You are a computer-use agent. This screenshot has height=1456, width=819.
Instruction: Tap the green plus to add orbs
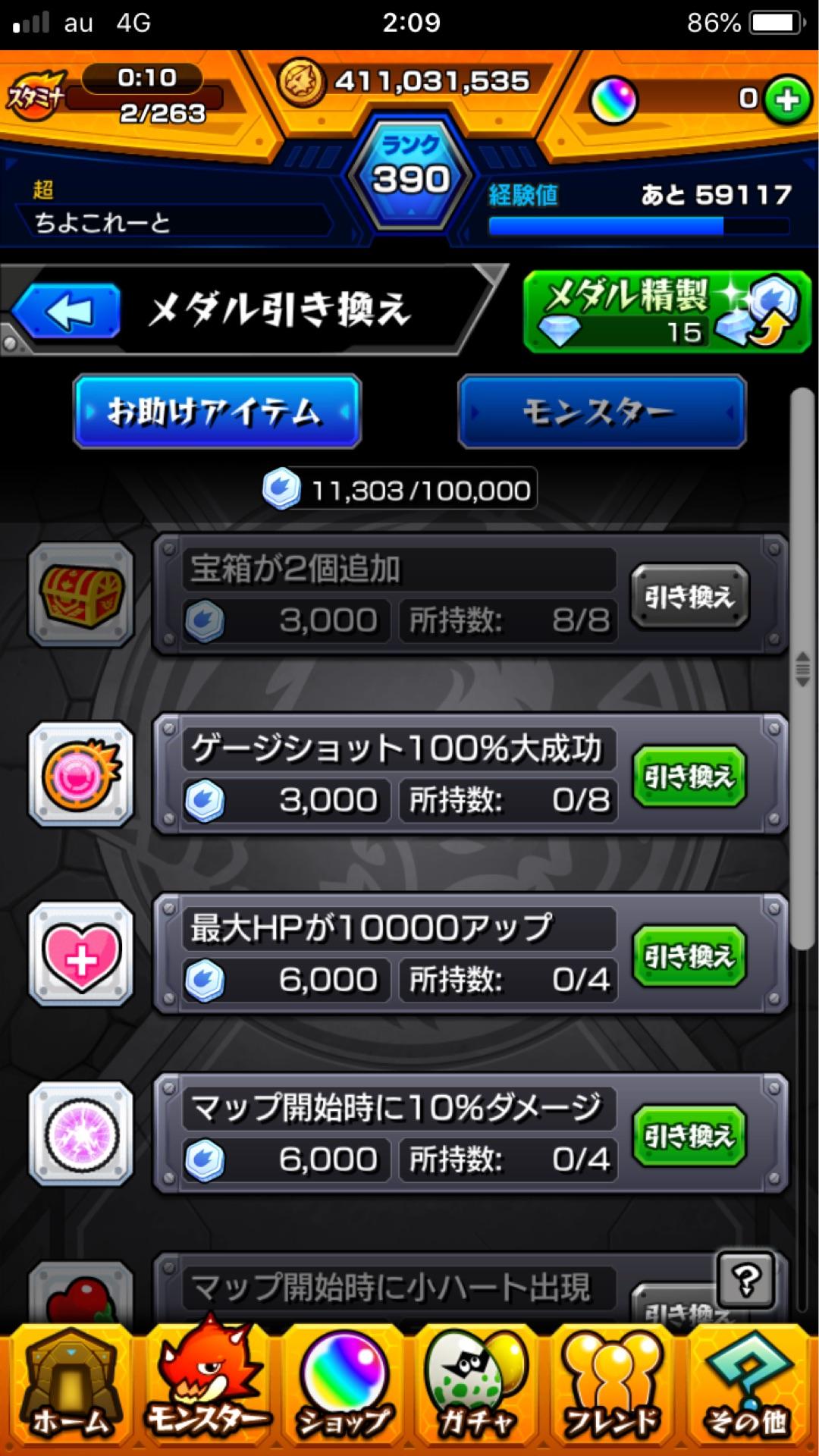[x=786, y=99]
